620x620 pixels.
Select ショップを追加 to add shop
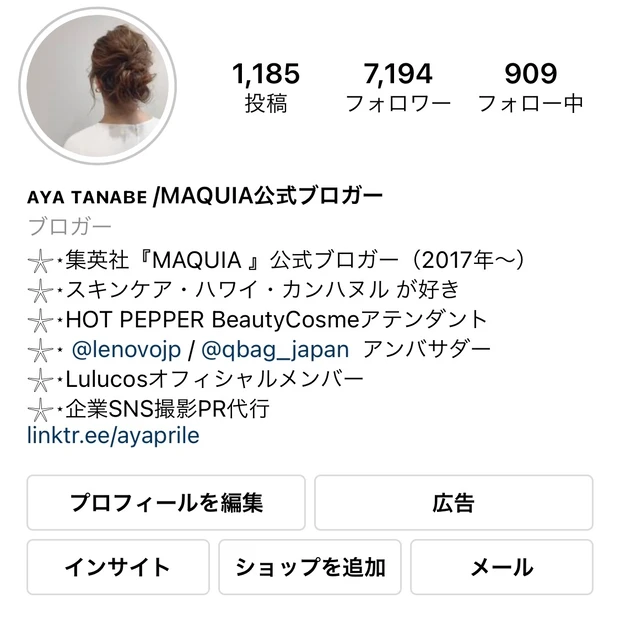click(310, 567)
